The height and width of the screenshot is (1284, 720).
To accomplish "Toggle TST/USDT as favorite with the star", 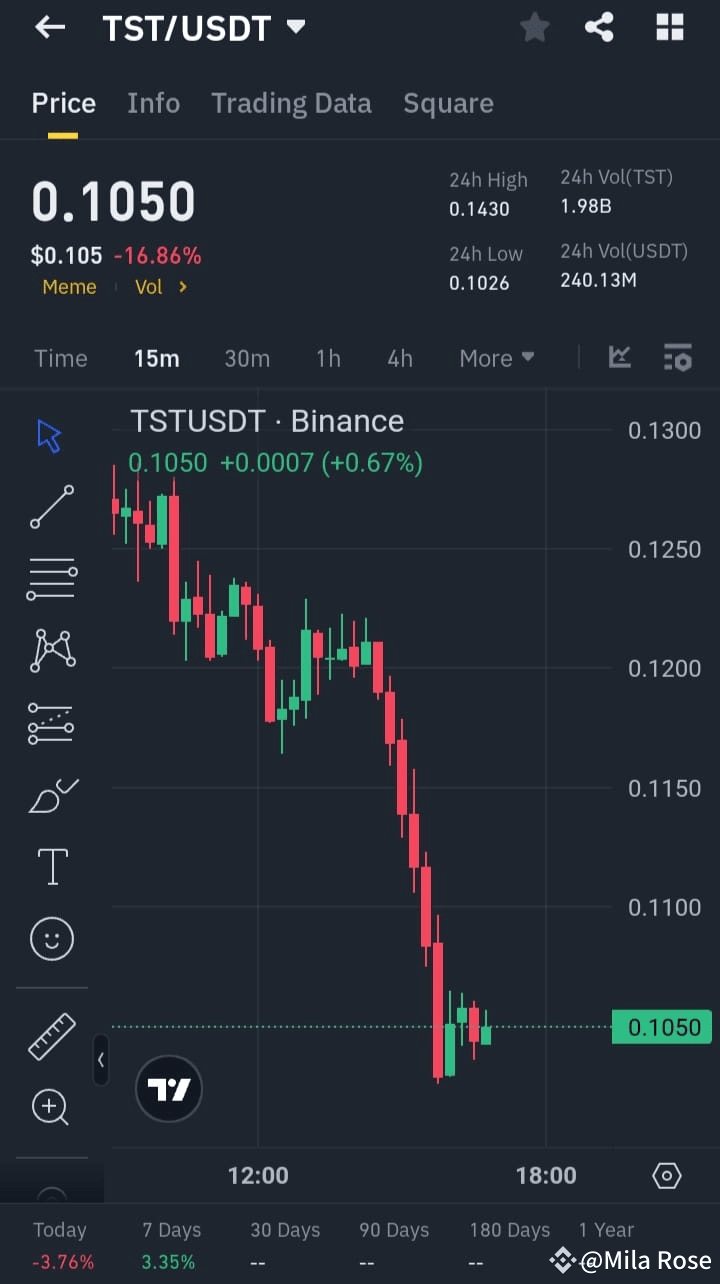I will tap(534, 27).
